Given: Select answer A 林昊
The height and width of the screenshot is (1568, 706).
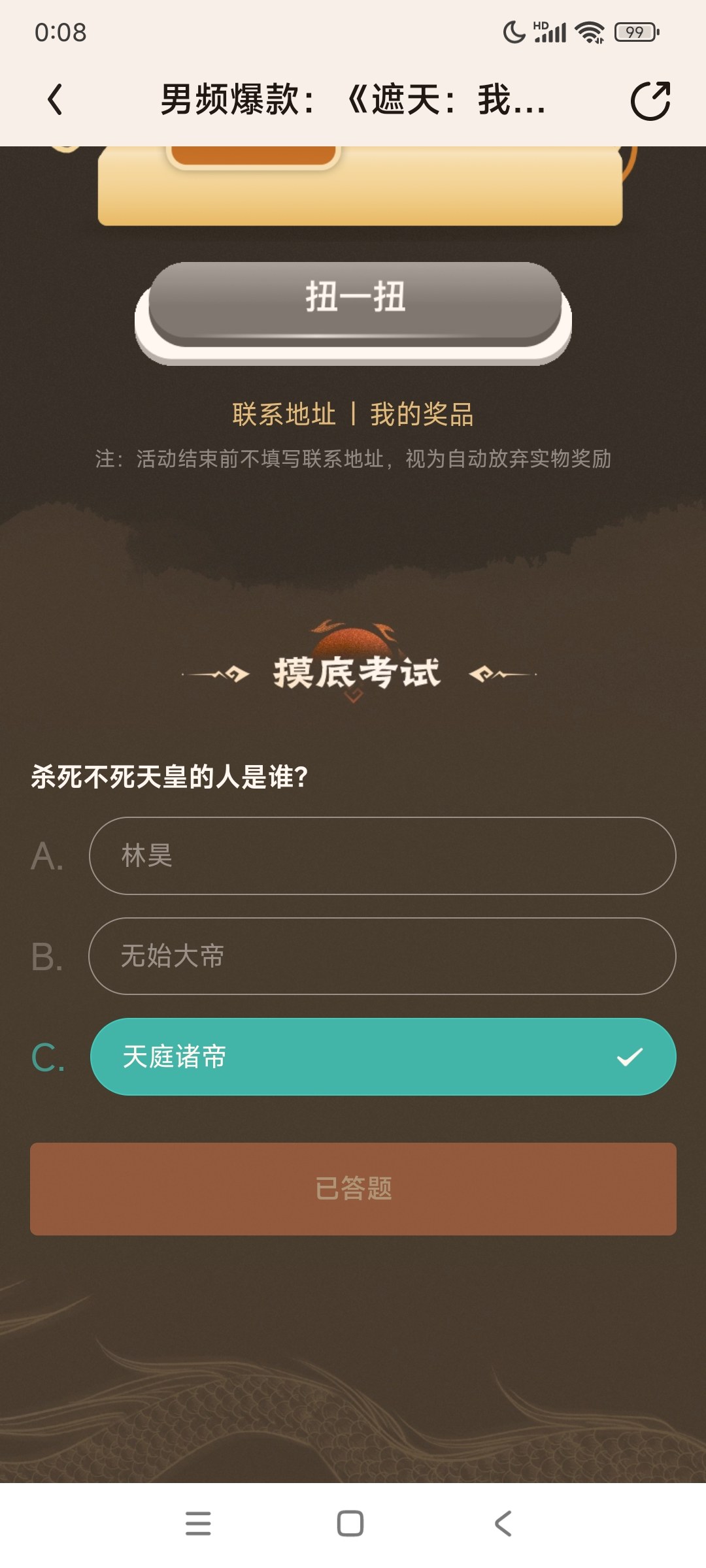Looking at the screenshot, I should 382,856.
